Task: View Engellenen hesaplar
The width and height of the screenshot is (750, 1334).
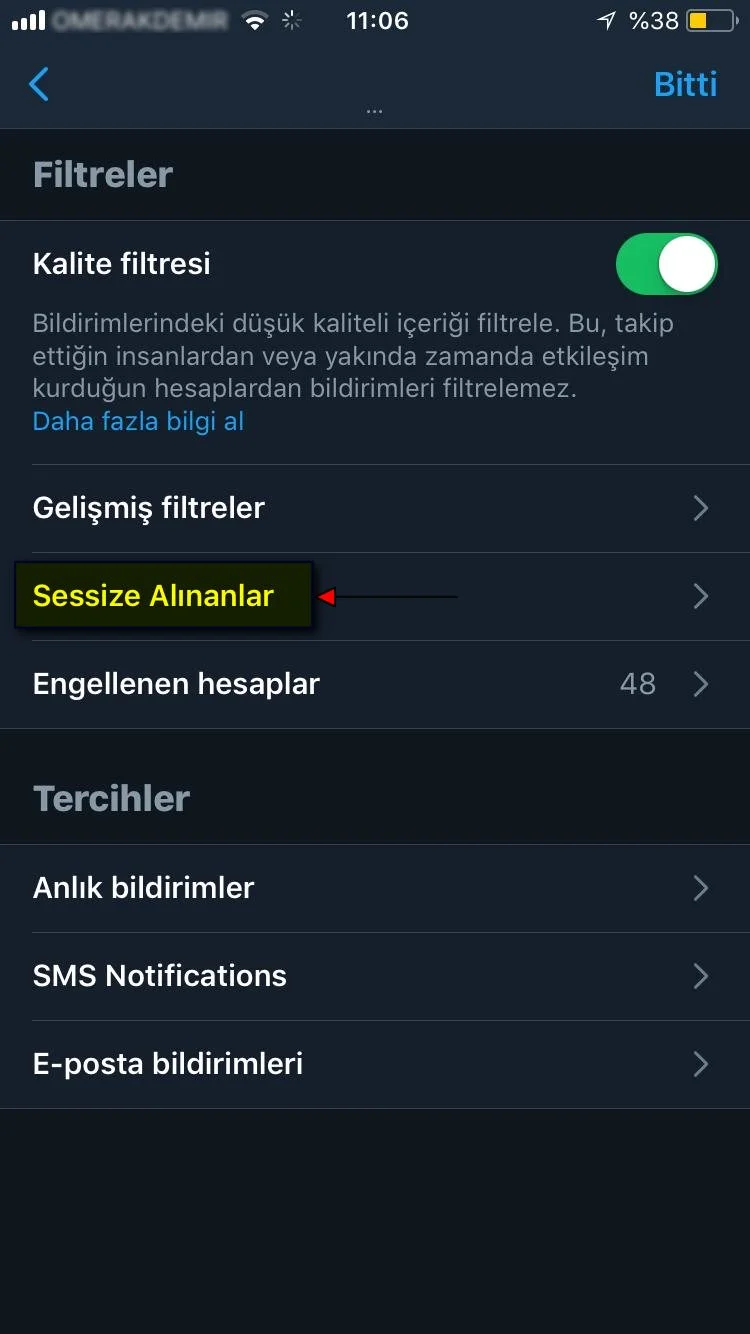Action: pyautogui.click(x=374, y=684)
